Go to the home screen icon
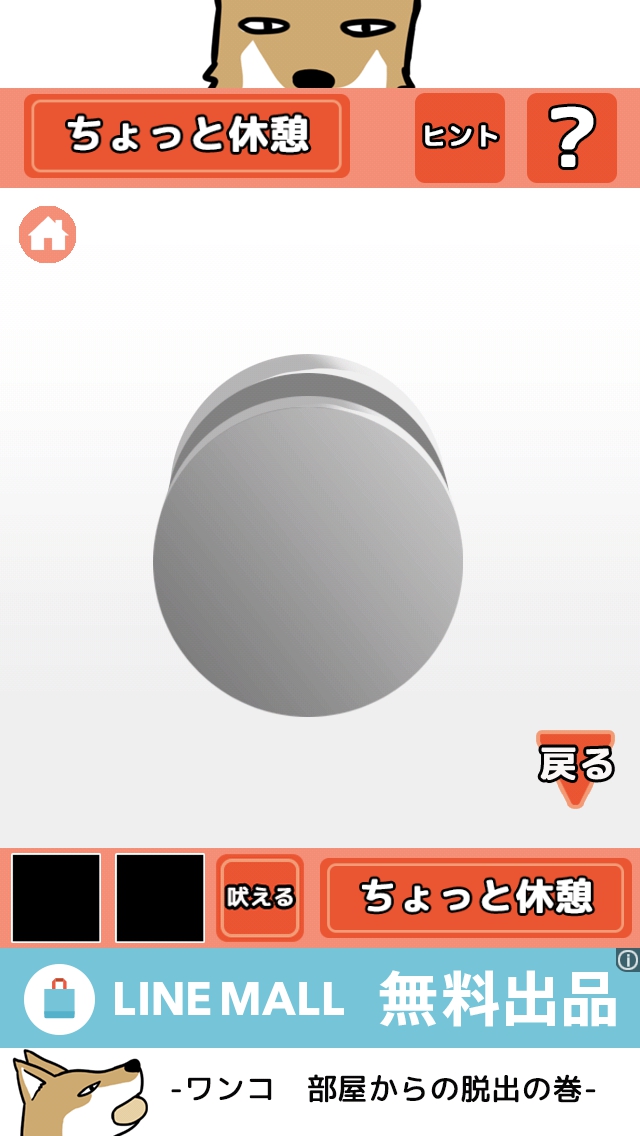Screen dimensions: 640x1136 click(47, 235)
